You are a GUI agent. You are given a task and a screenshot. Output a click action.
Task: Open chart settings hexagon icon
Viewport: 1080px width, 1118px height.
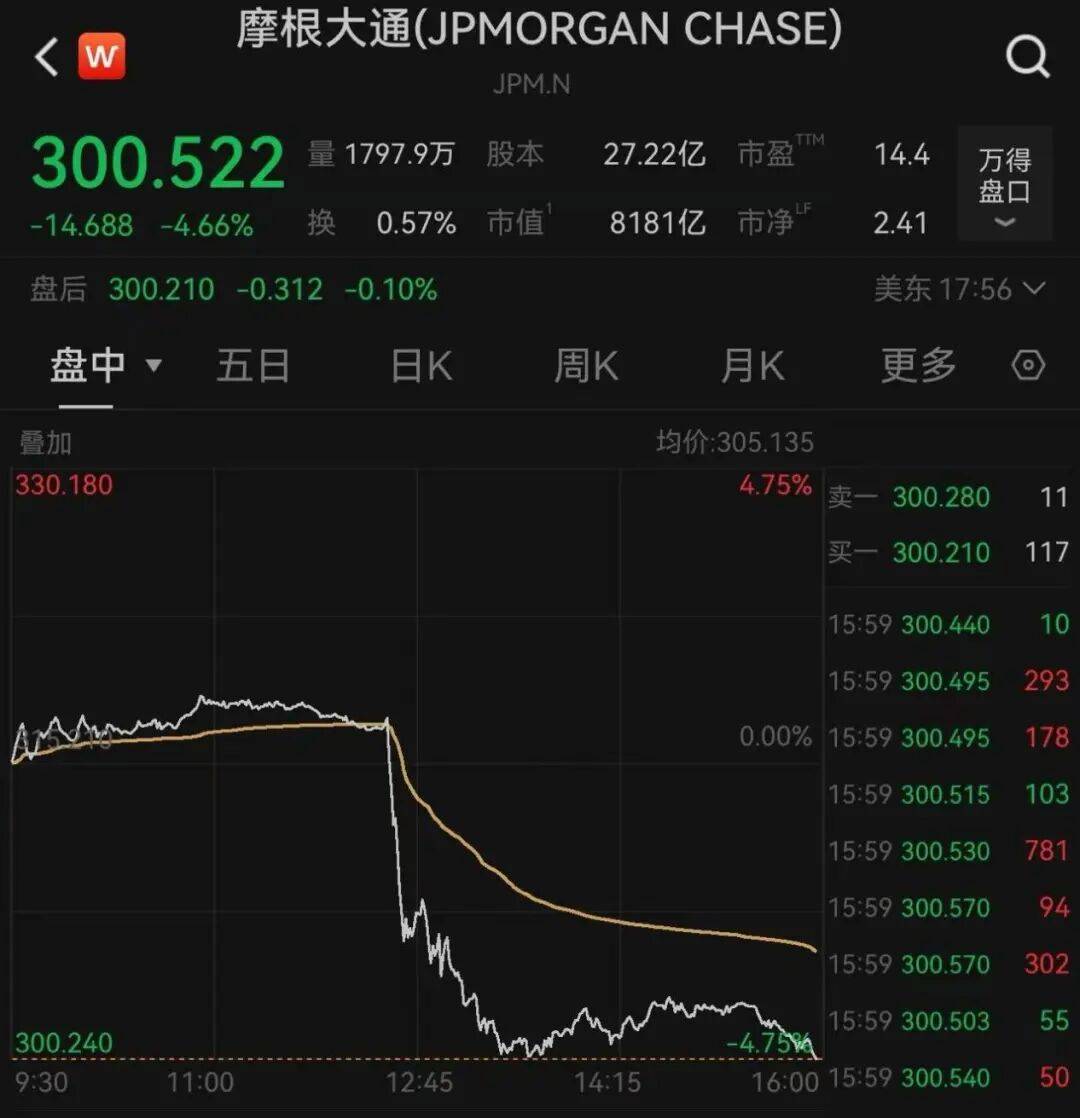(x=1028, y=365)
